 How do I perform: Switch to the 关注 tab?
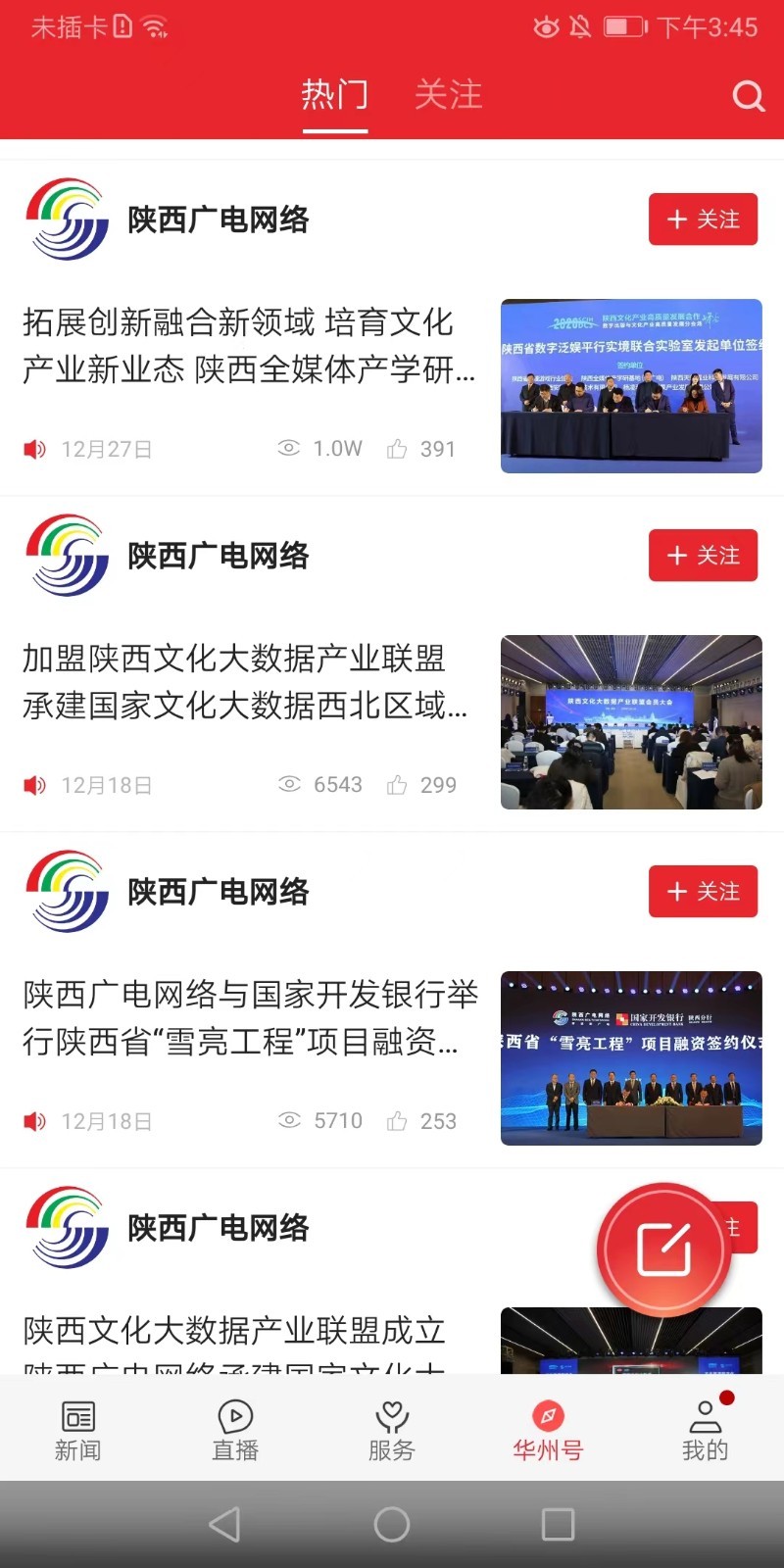click(449, 95)
